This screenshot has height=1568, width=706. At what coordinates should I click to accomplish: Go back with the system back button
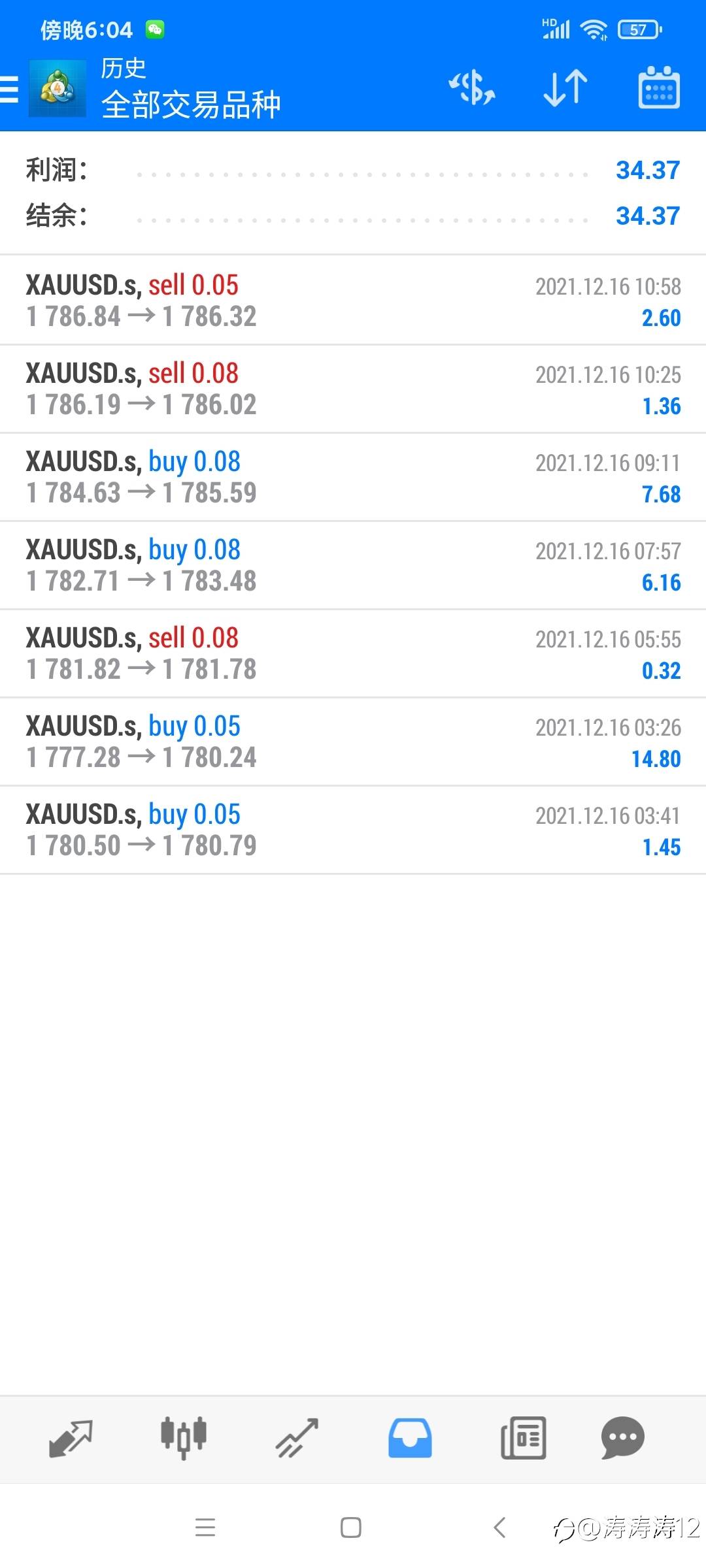500,1527
